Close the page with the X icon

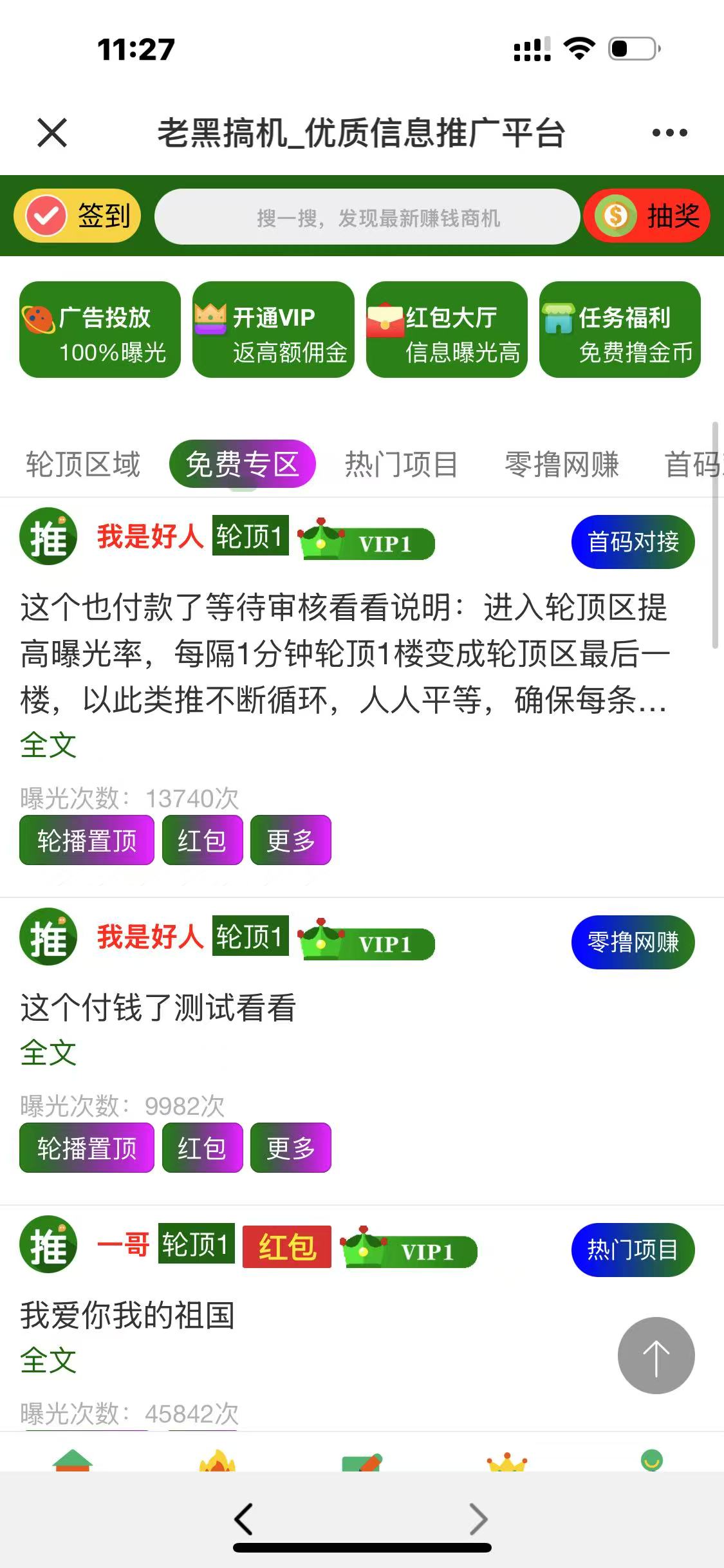pyautogui.click(x=52, y=133)
